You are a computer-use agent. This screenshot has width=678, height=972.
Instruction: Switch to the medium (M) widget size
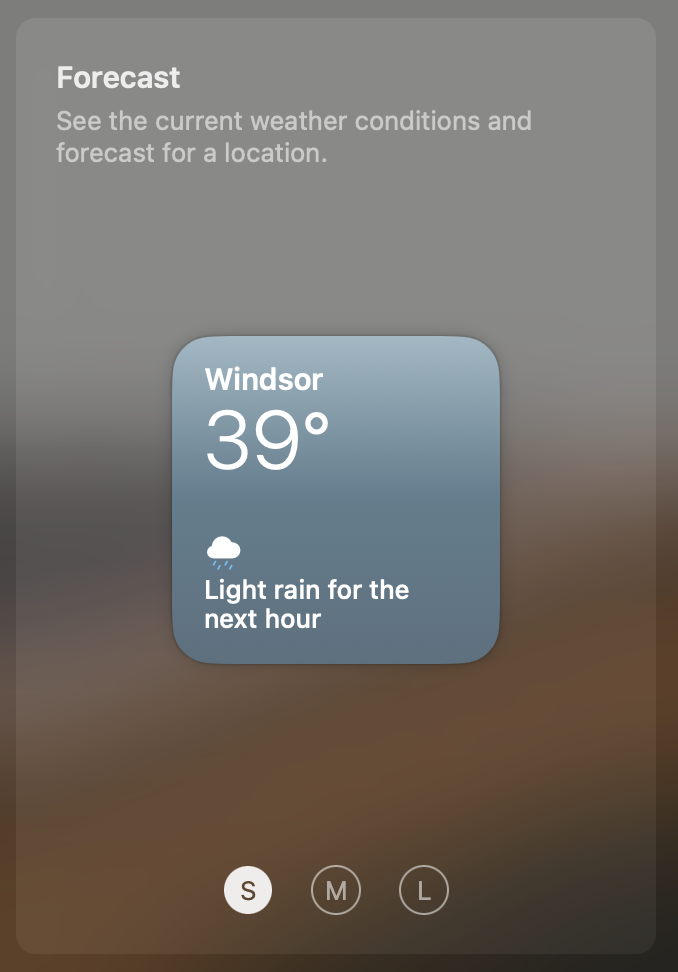tap(336, 890)
